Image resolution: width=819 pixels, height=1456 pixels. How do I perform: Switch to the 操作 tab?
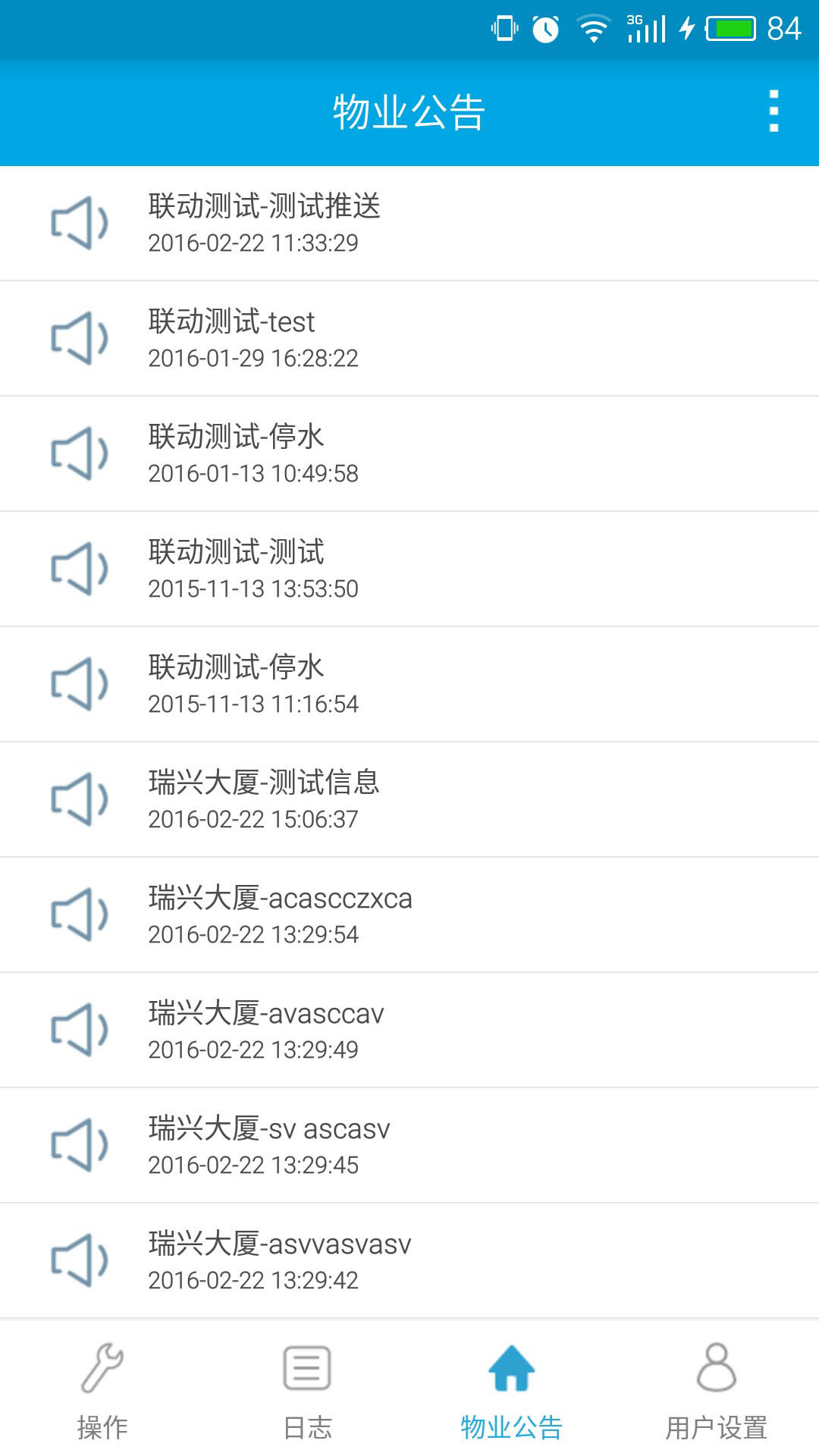pyautogui.click(x=102, y=1389)
